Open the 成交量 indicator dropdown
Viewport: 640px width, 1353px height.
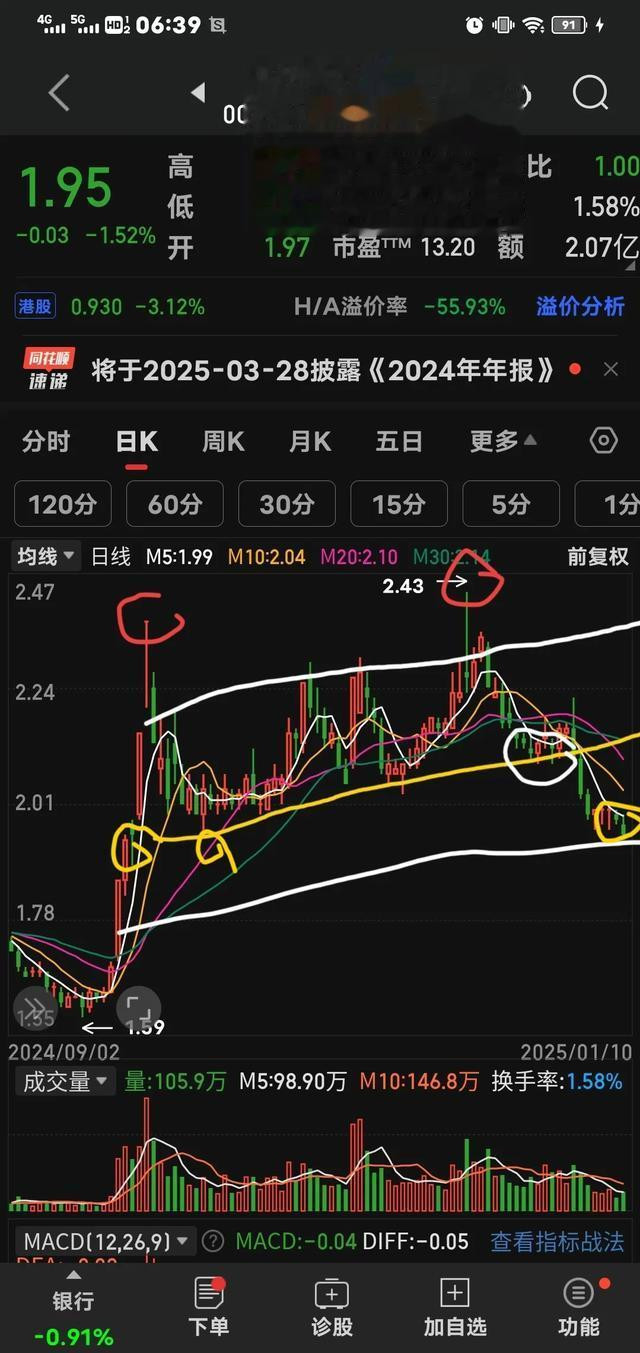[65, 1081]
